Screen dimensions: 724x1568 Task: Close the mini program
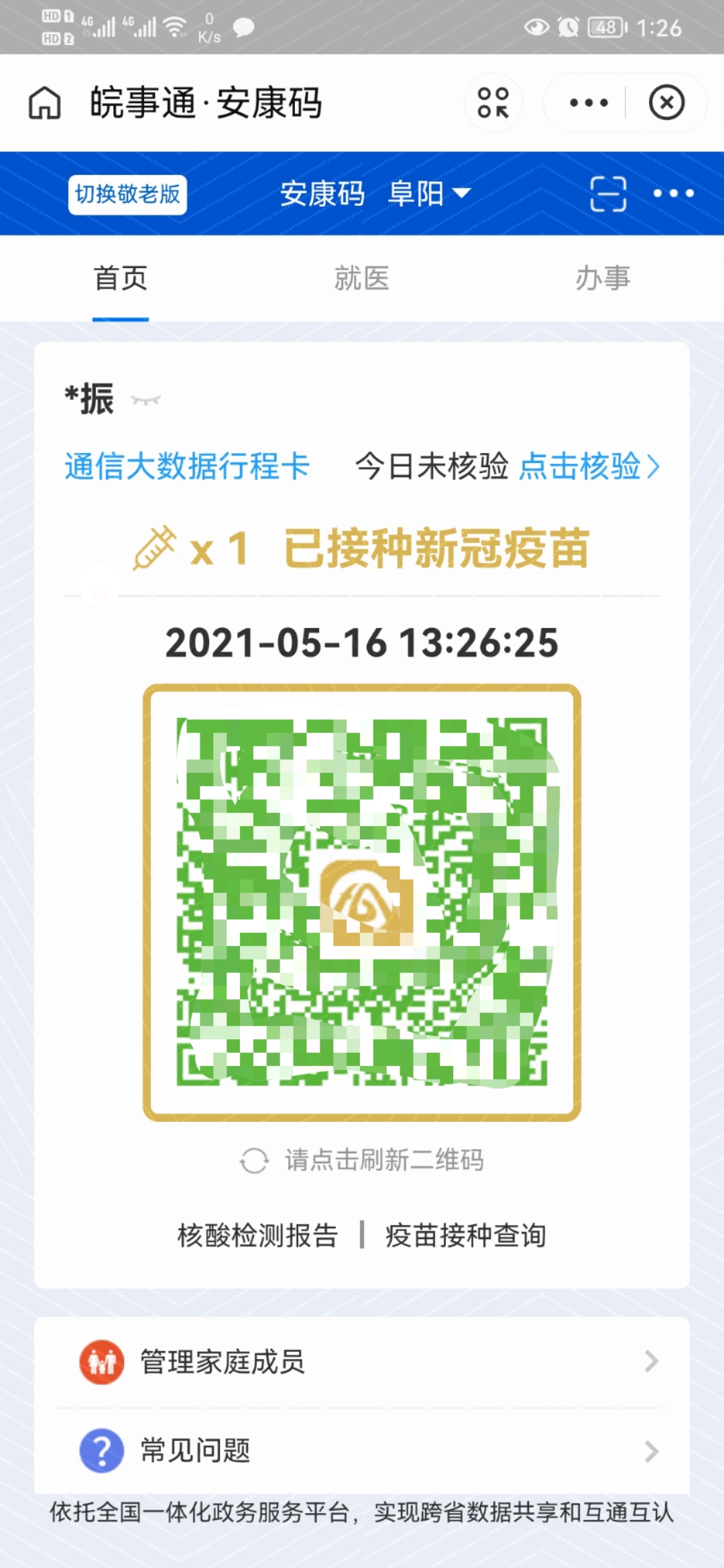point(666,103)
